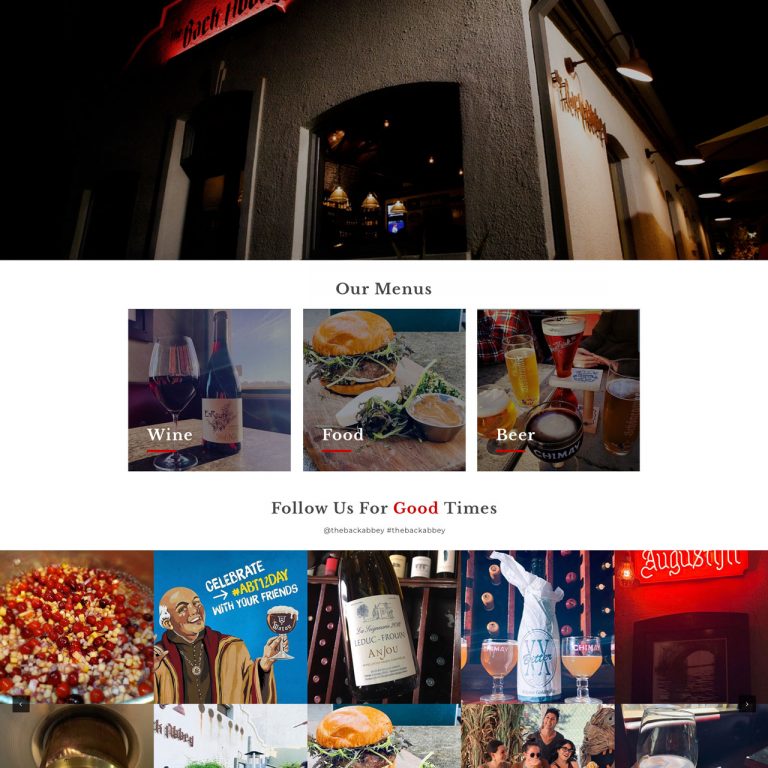The image size is (768, 768).
Task: Open the ABT12DAY celebration post
Action: tap(230, 627)
